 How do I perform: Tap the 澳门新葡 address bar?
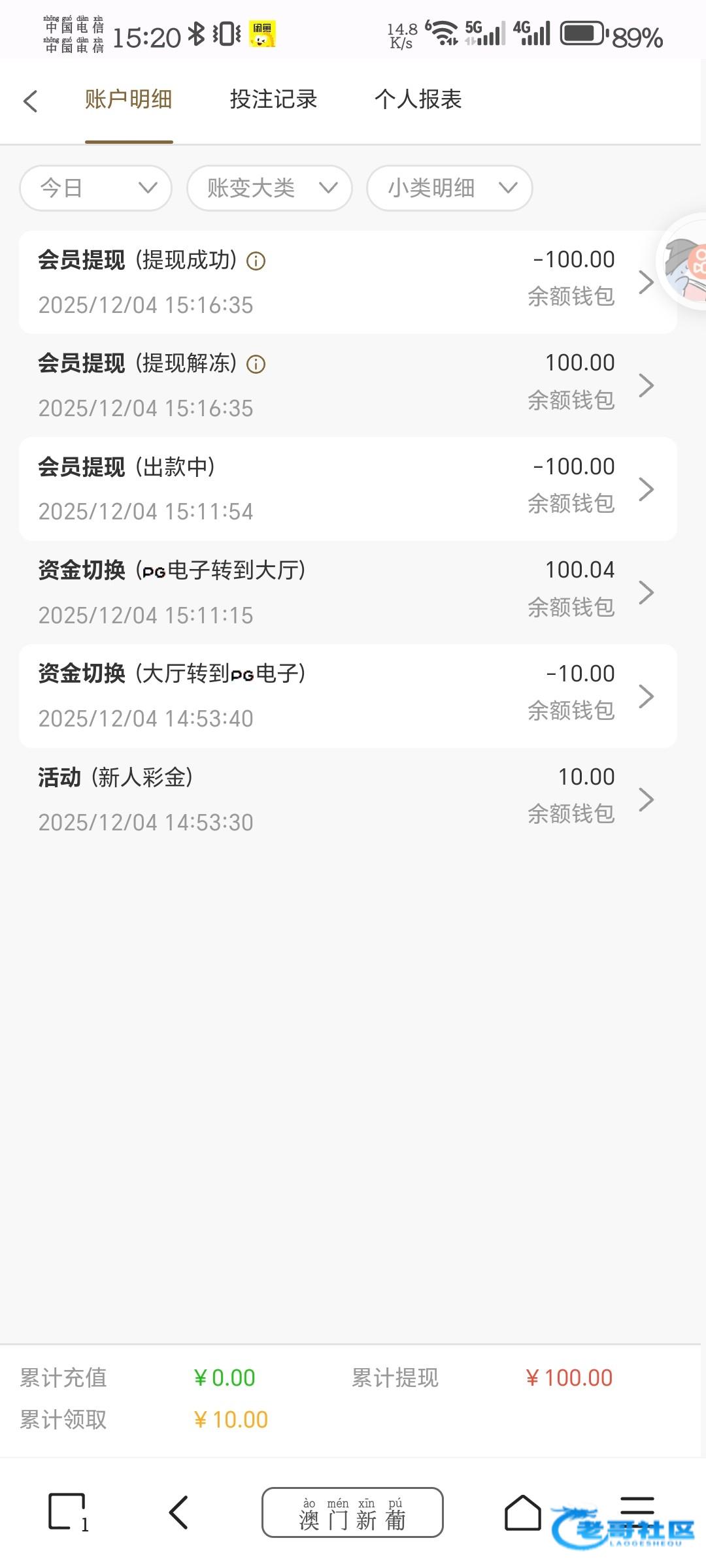pyautogui.click(x=352, y=1512)
